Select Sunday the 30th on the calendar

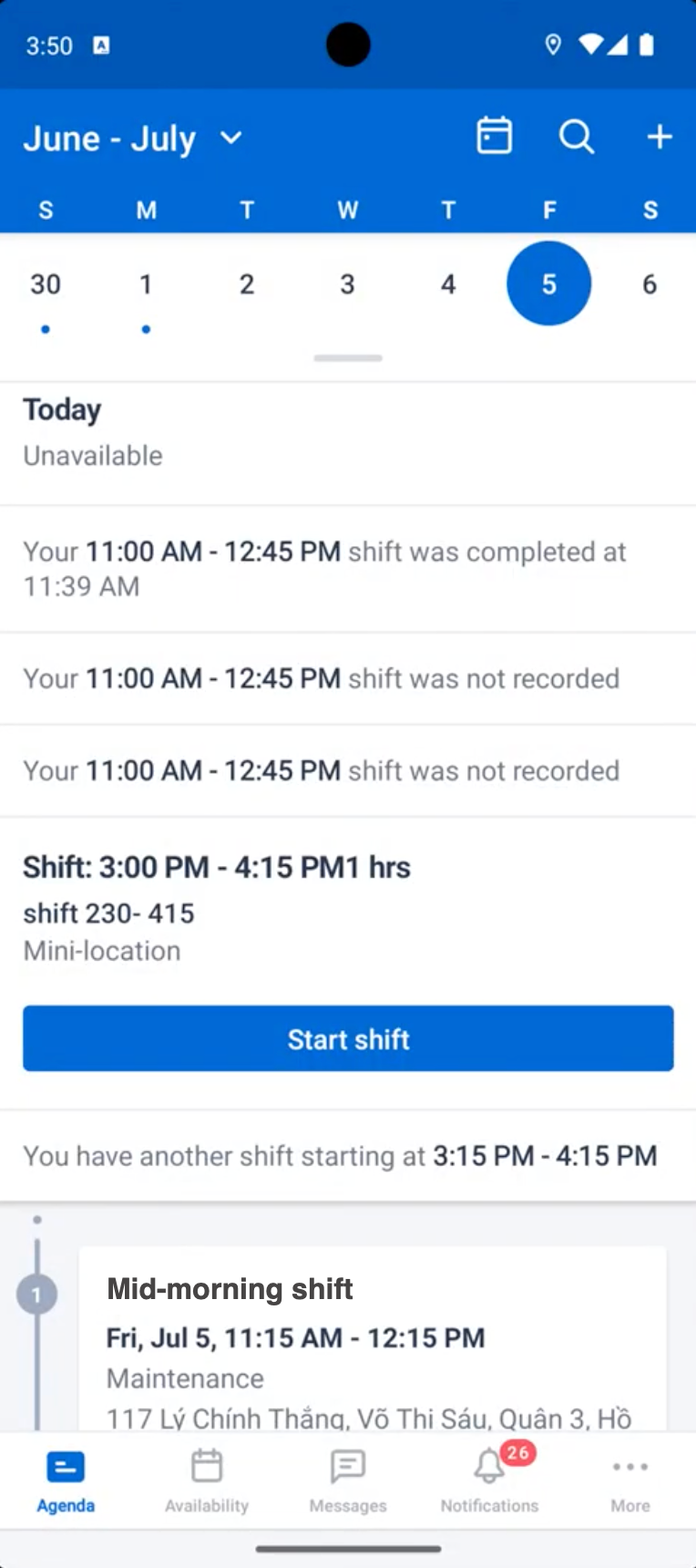tap(45, 284)
